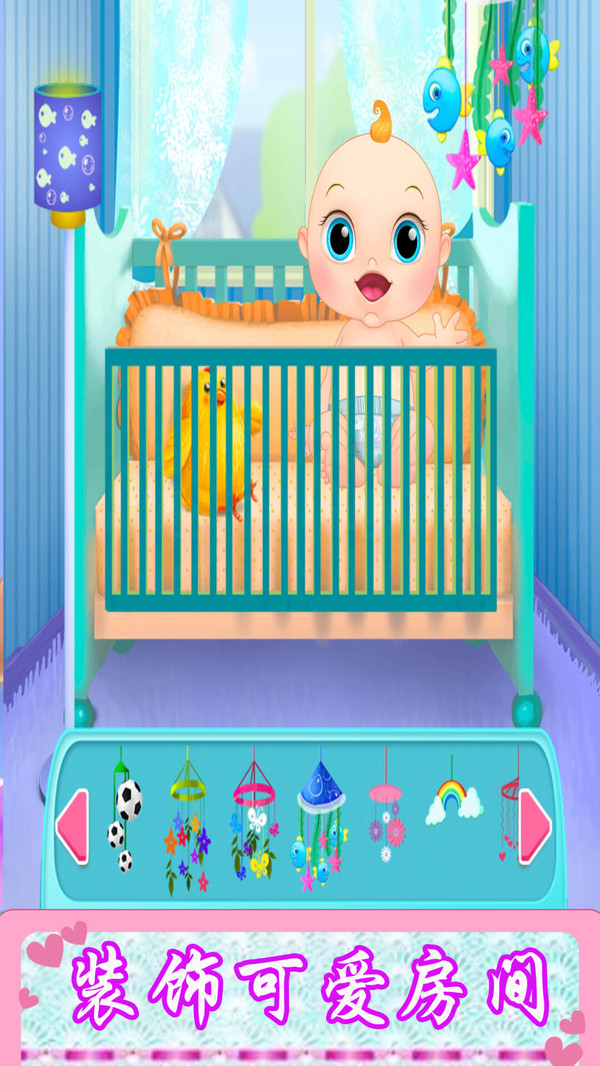The image size is (600, 1066).
Task: Select the soccer ball crib mobile
Action: [x=124, y=810]
